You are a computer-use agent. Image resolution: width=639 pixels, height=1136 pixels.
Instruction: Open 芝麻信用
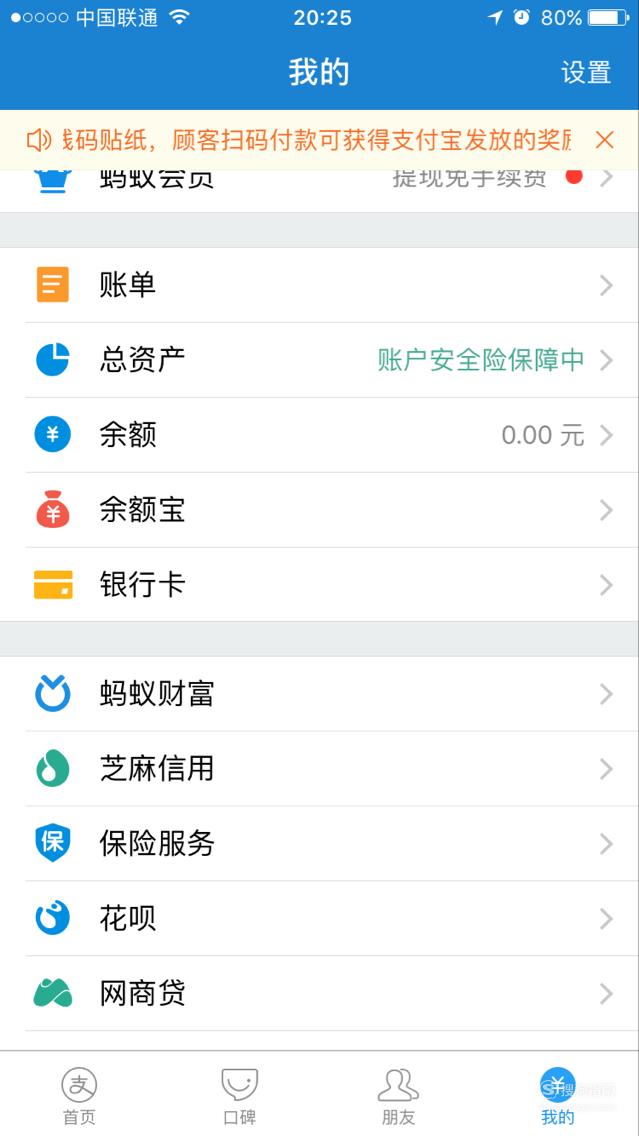click(320, 769)
